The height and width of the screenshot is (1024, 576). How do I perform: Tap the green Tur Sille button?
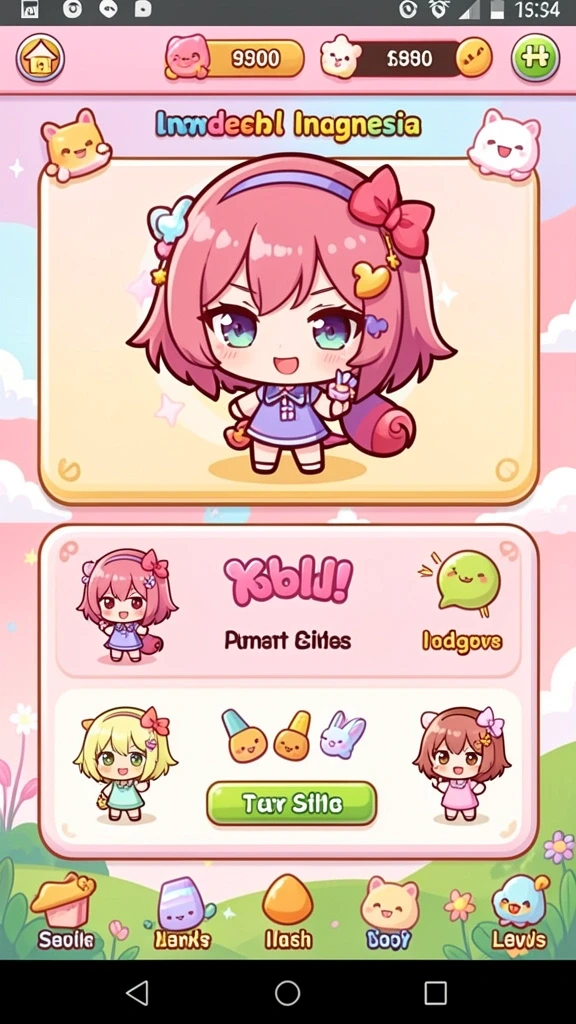pyautogui.click(x=291, y=803)
